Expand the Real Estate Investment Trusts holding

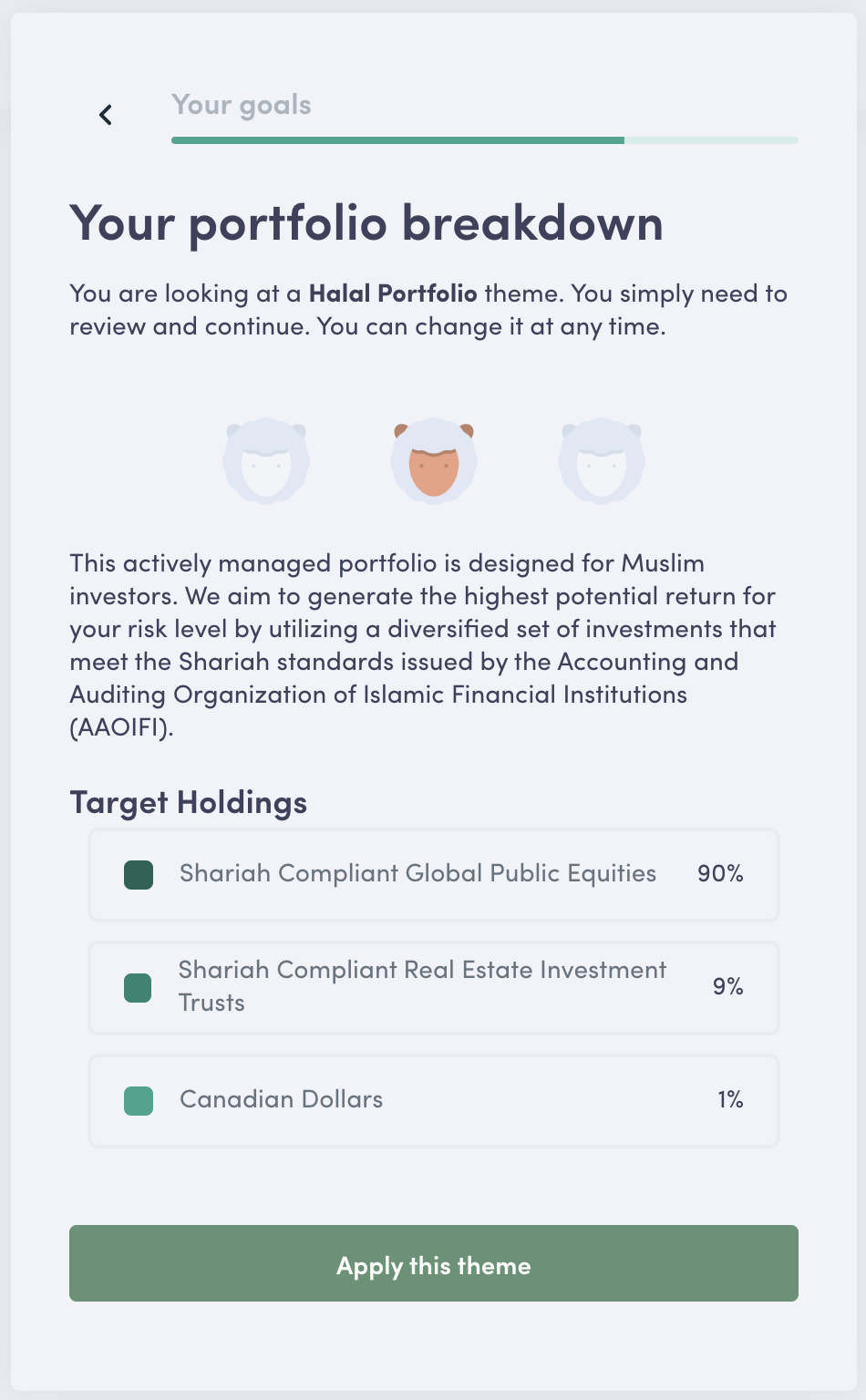(x=433, y=987)
